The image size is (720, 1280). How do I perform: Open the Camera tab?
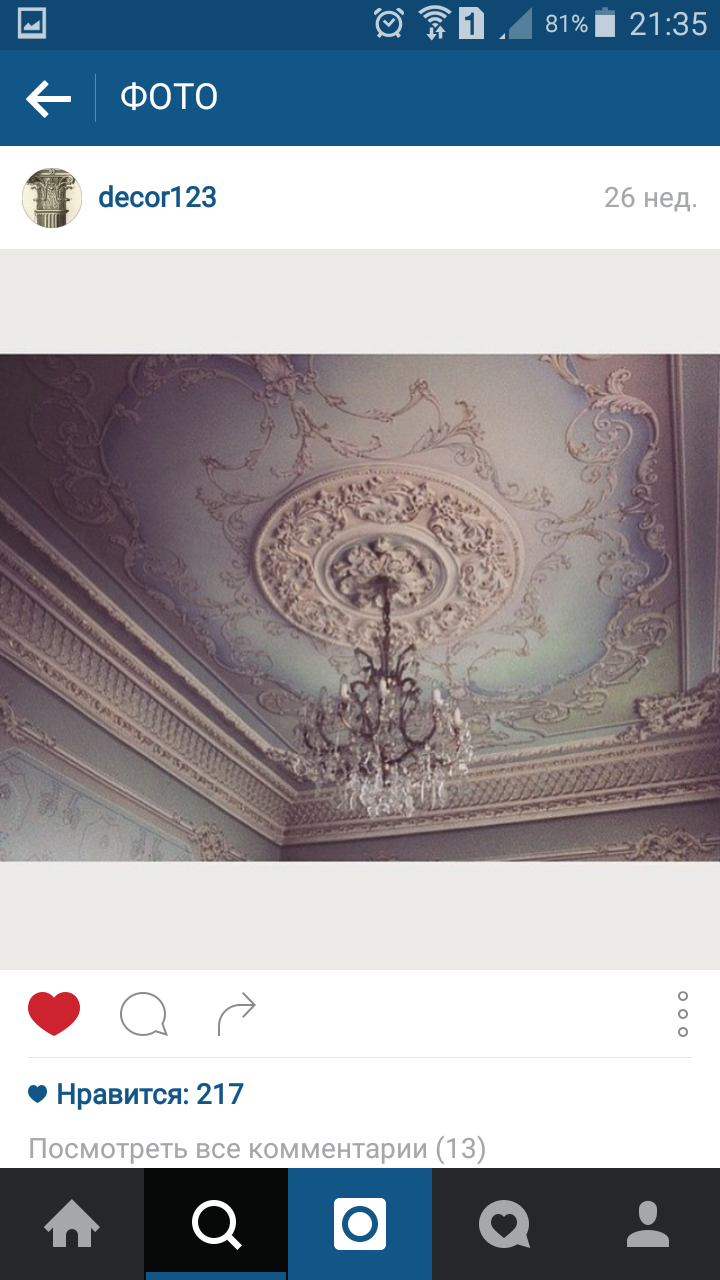click(360, 1224)
